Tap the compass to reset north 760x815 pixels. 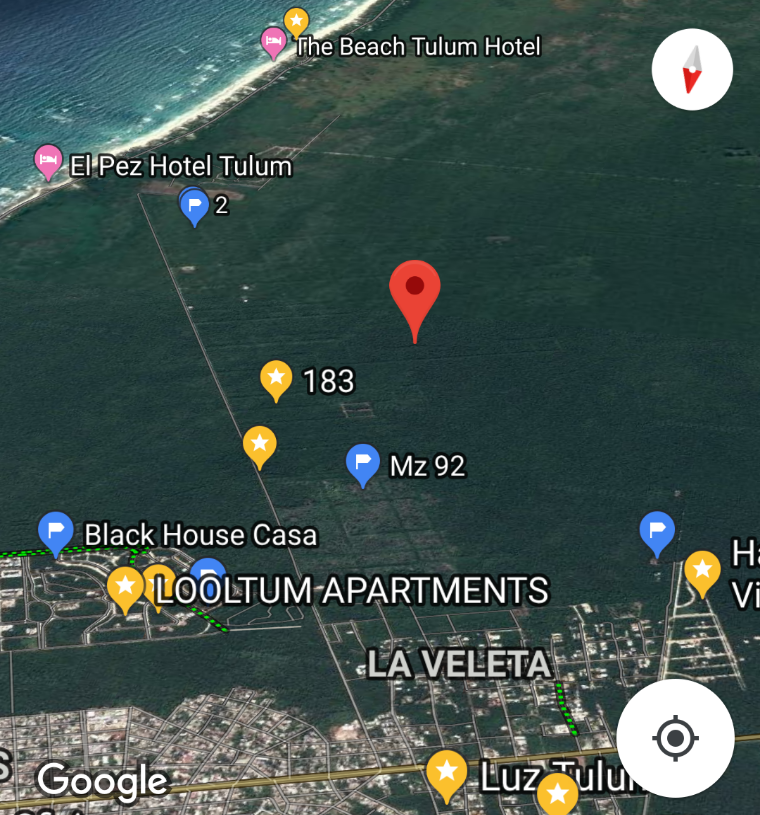coord(692,69)
